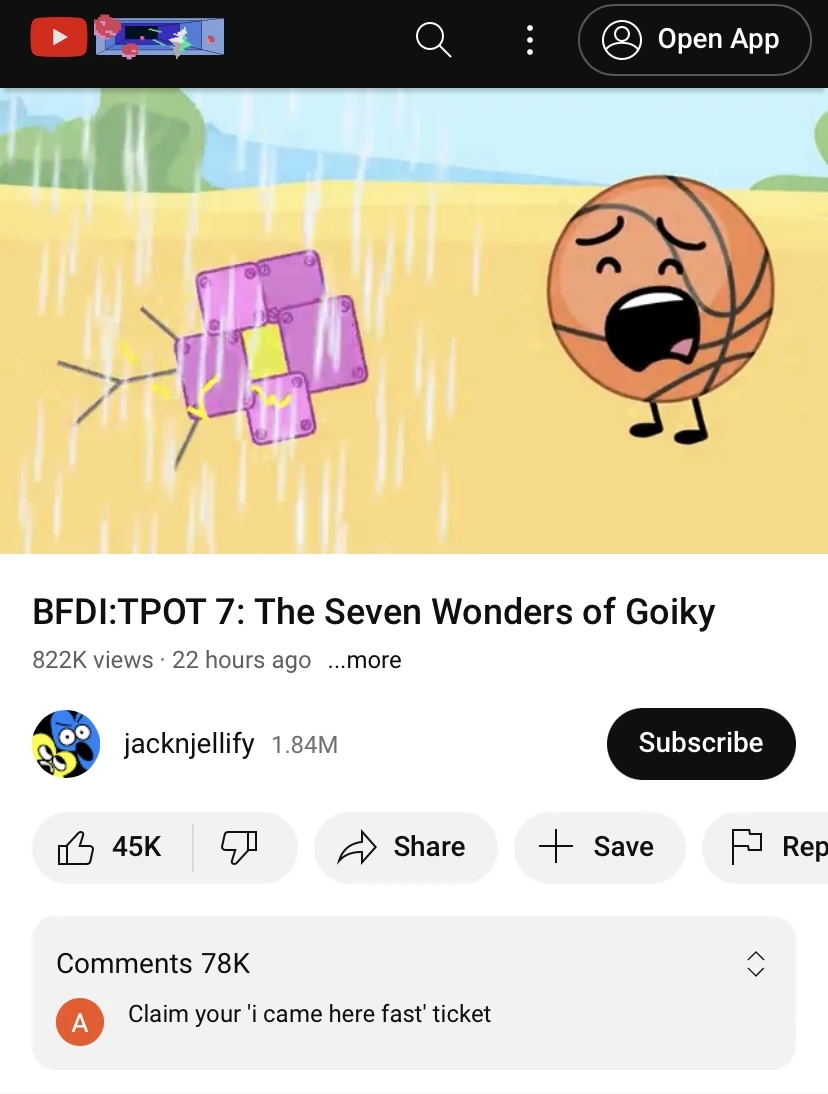The width and height of the screenshot is (828, 1094).
Task: Expand the Comments 78K section
Action: pyautogui.click(x=756, y=963)
